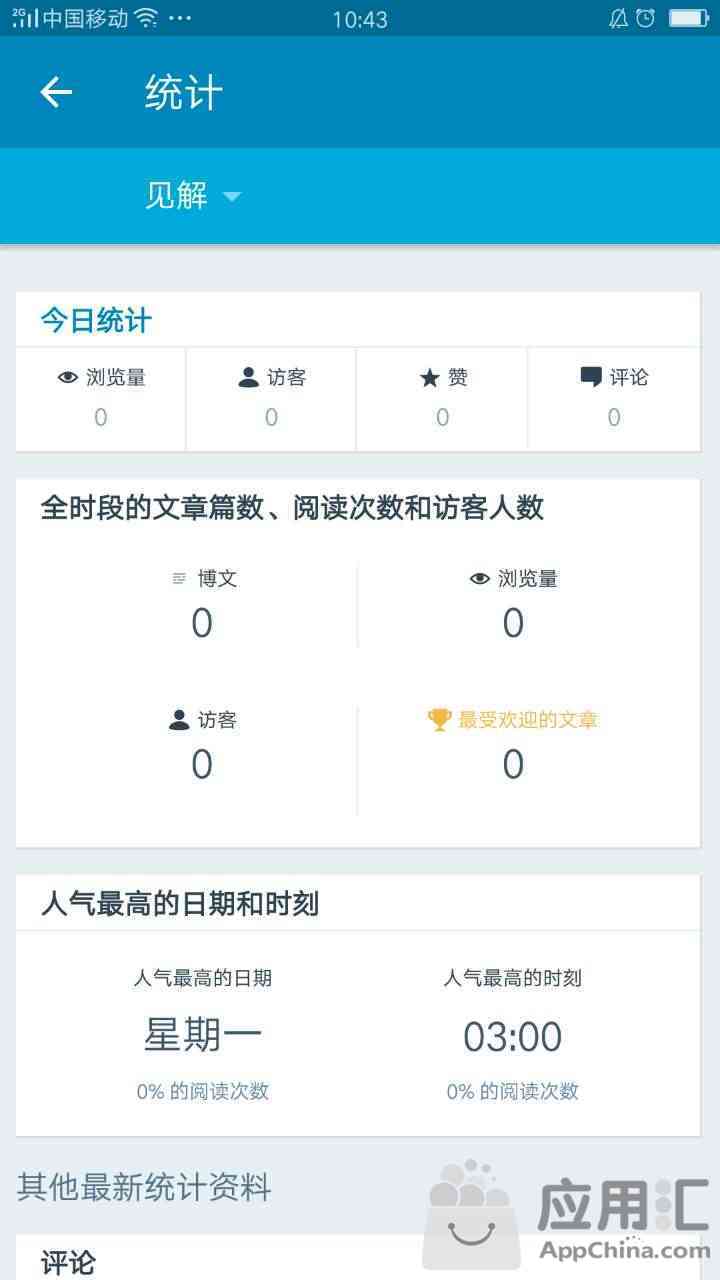Open today's 赞 stat
Viewport: 720px width, 1280px height.
(442, 399)
